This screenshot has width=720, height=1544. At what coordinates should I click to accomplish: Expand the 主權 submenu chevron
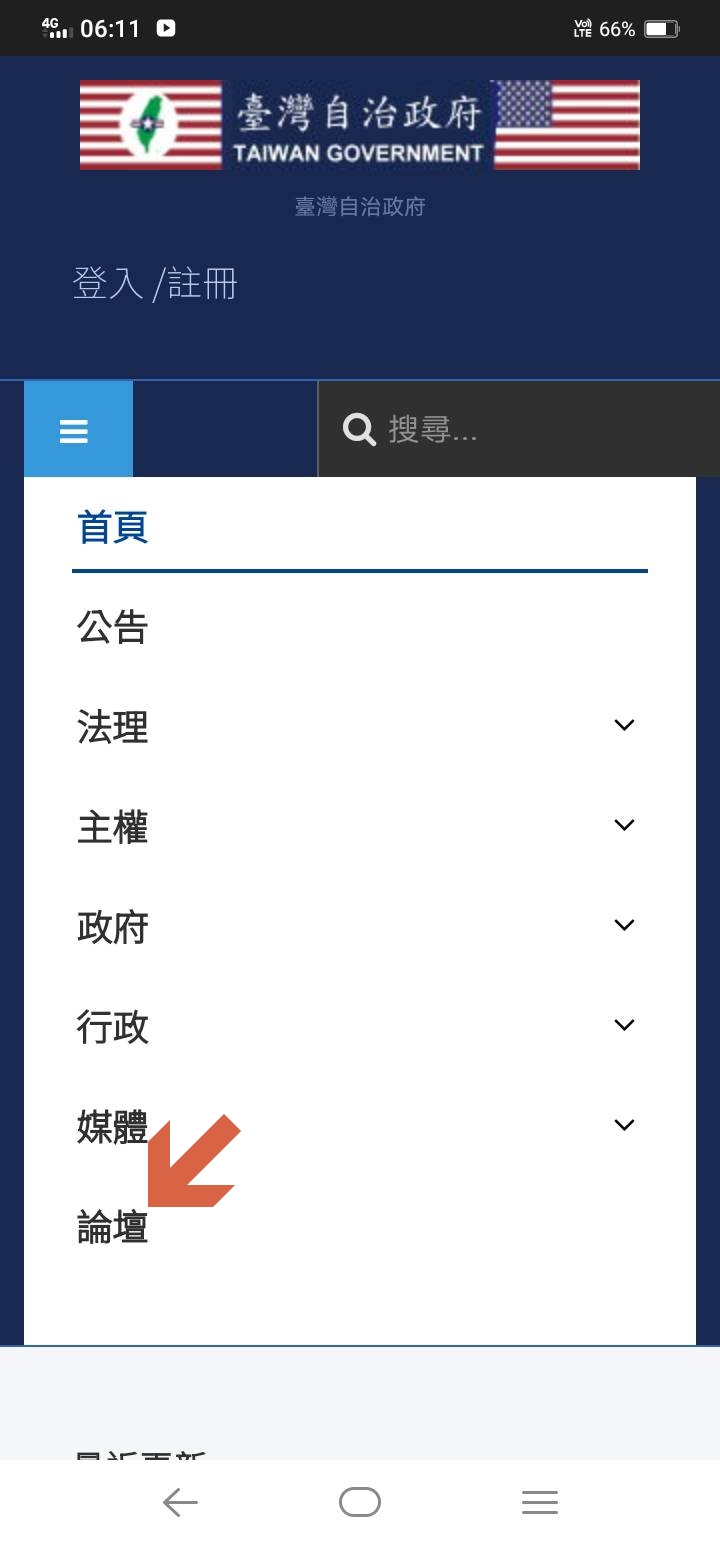(624, 825)
